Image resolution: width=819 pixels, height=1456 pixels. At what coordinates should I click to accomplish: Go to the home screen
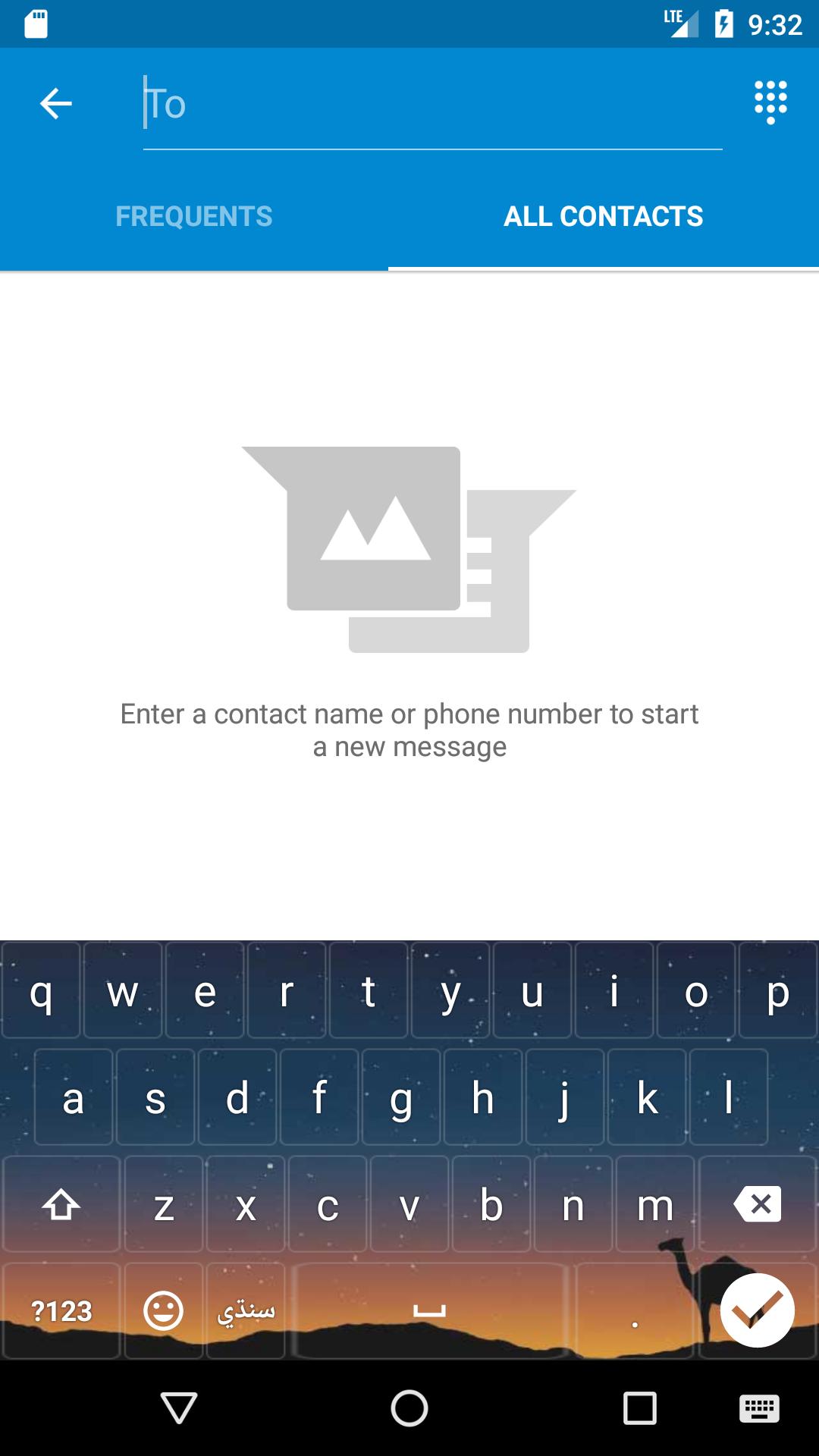tap(409, 1409)
